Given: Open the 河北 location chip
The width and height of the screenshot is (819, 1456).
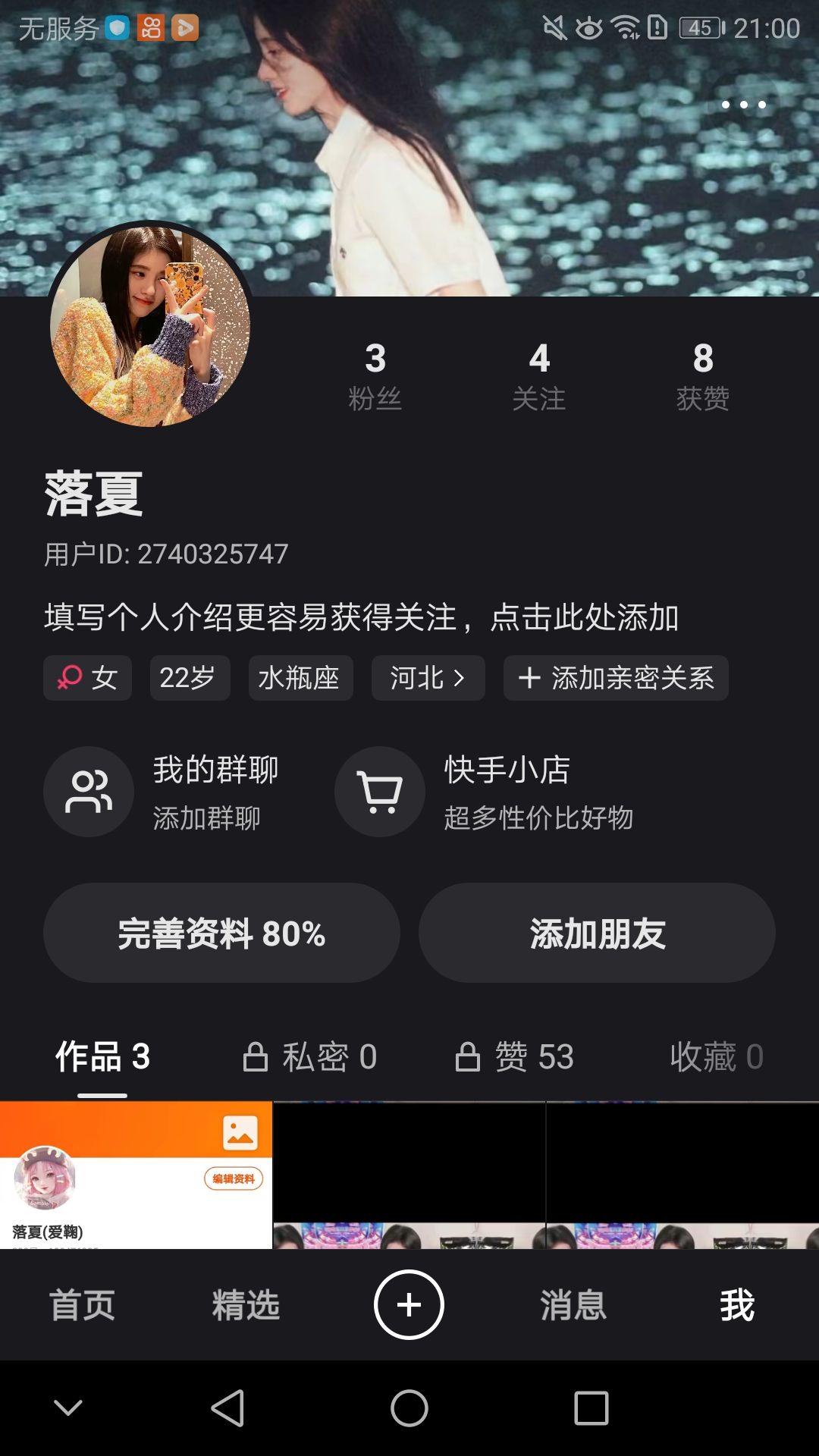Looking at the screenshot, I should point(428,678).
